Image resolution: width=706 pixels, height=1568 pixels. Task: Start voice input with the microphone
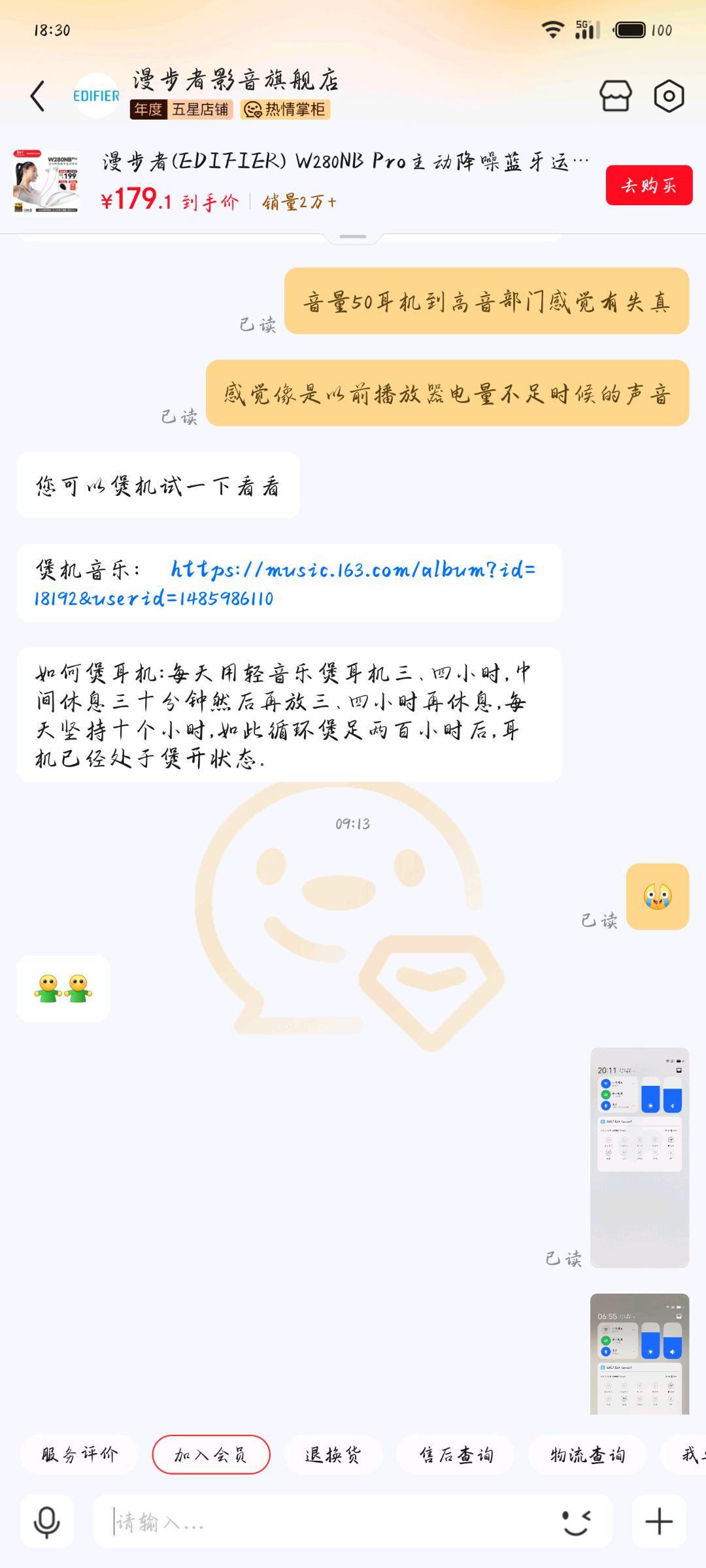[46, 1522]
